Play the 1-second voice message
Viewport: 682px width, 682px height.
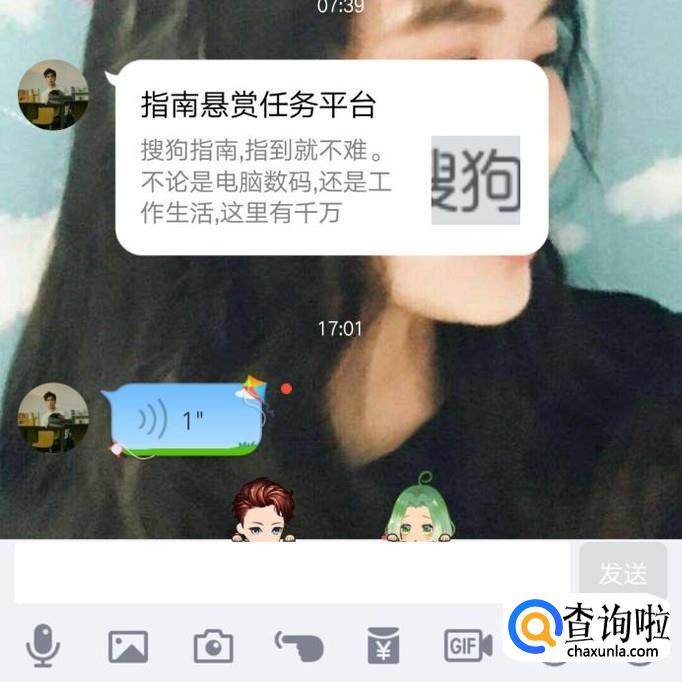(186, 420)
